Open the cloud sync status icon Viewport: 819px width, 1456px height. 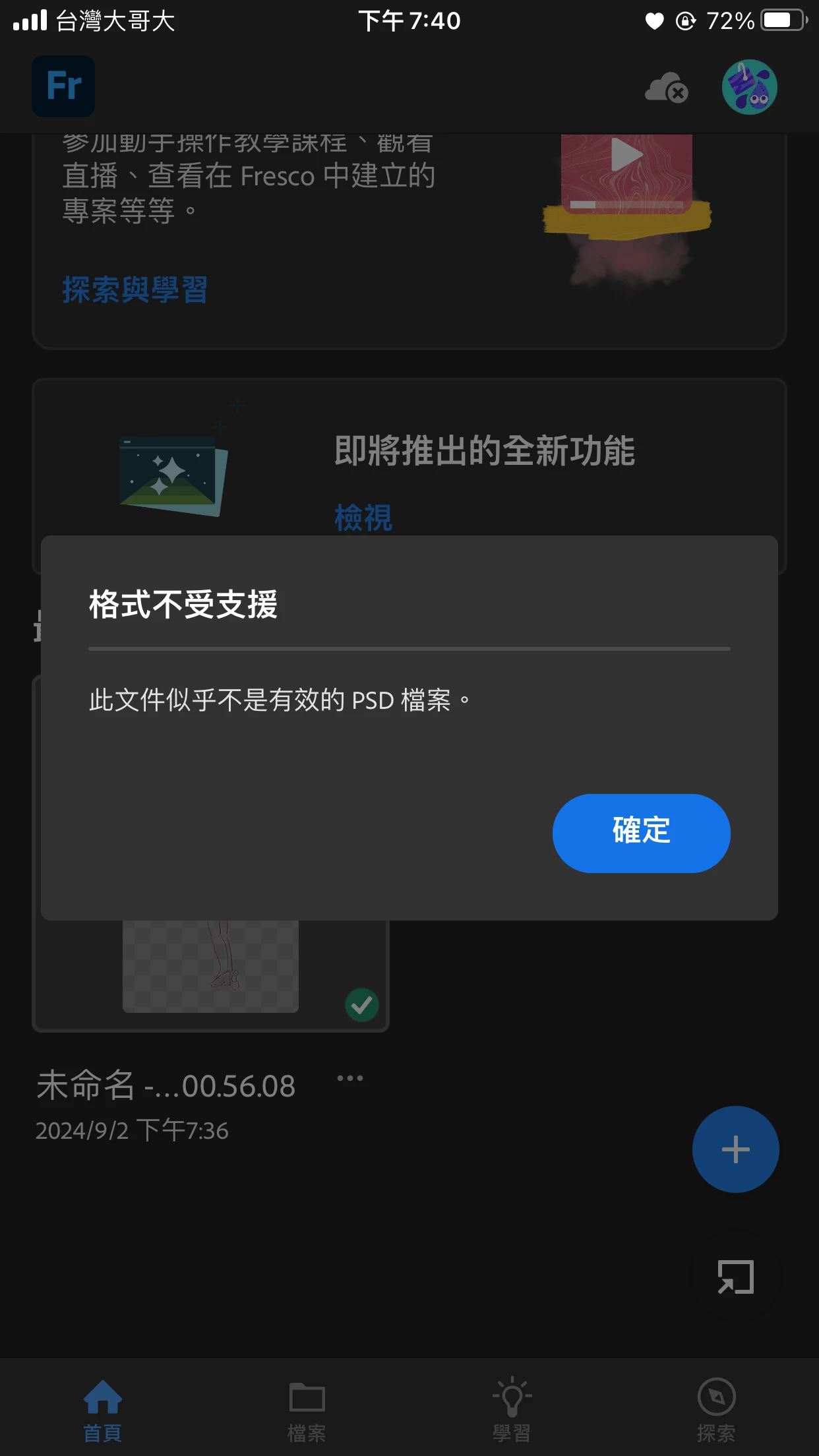(x=666, y=88)
